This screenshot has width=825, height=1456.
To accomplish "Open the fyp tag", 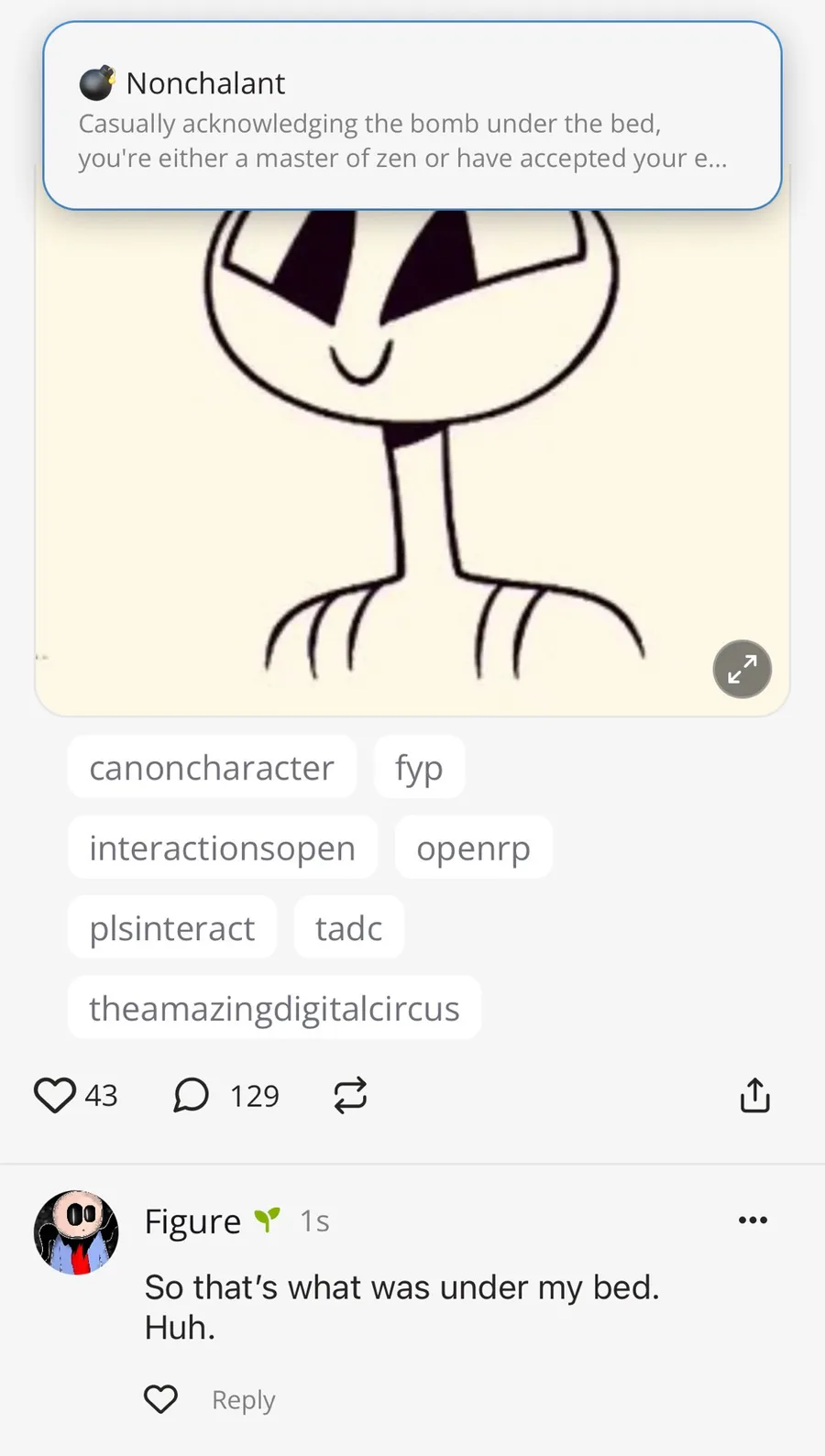I will (x=419, y=767).
